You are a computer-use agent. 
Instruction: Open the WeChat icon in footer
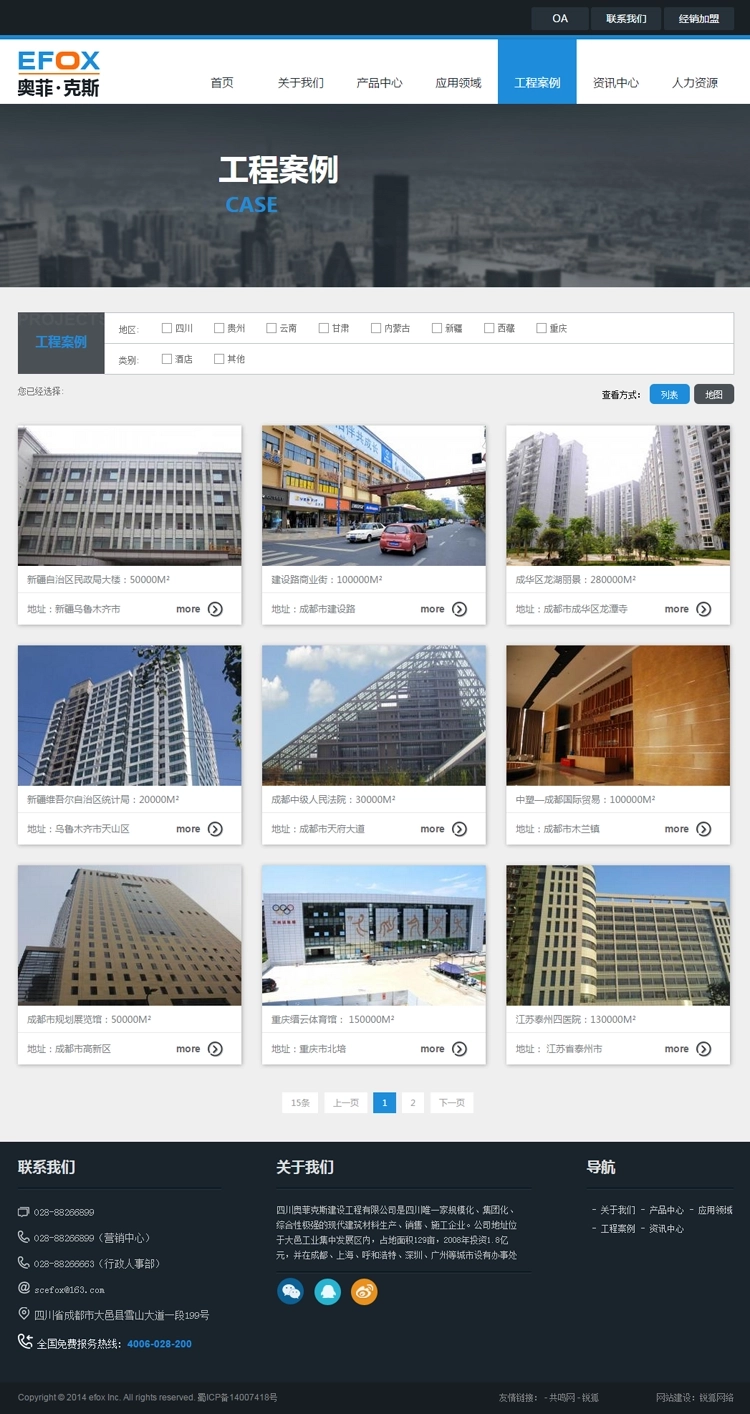[290, 1291]
